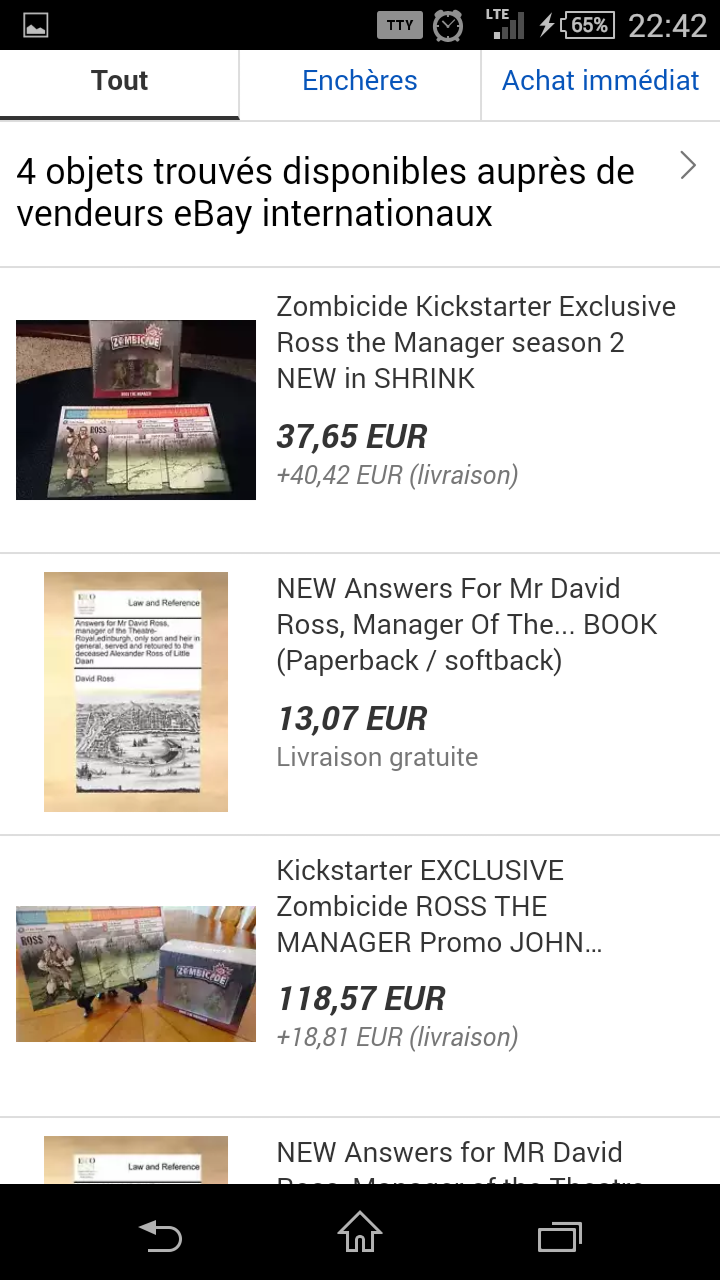Expand the international eBay sellers results chevron
The width and height of the screenshot is (720, 1280).
tap(688, 165)
